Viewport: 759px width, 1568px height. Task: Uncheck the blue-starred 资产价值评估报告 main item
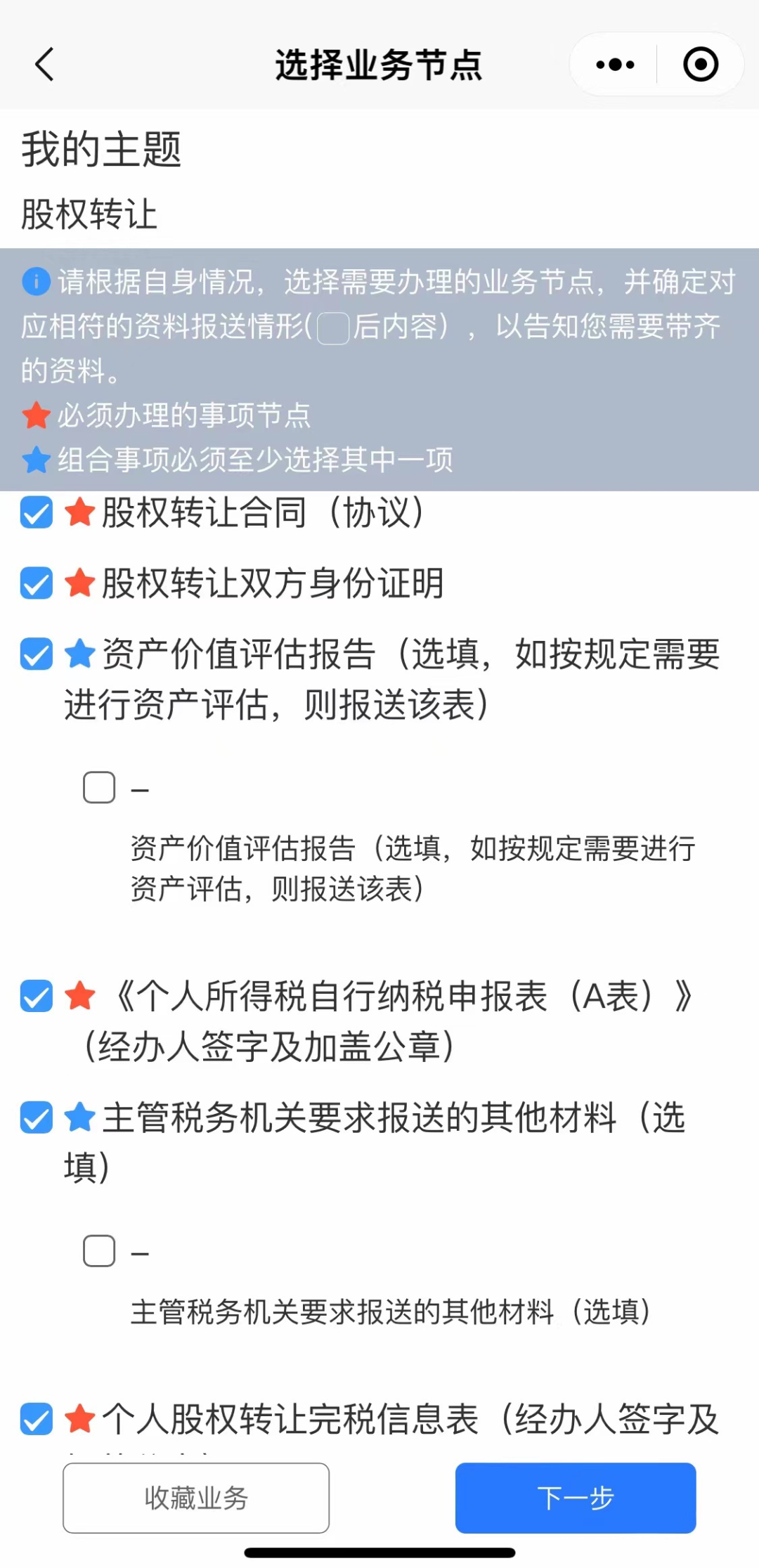coord(37,654)
